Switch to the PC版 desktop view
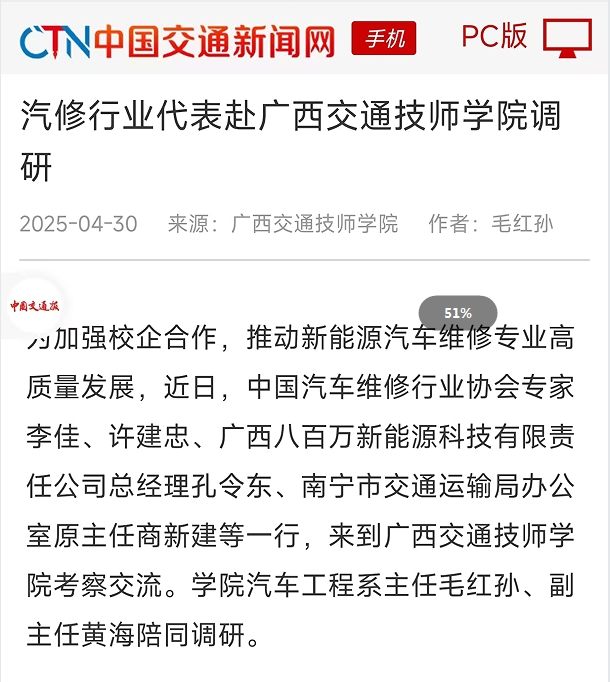This screenshot has height=682, width=610. pyautogui.click(x=526, y=37)
